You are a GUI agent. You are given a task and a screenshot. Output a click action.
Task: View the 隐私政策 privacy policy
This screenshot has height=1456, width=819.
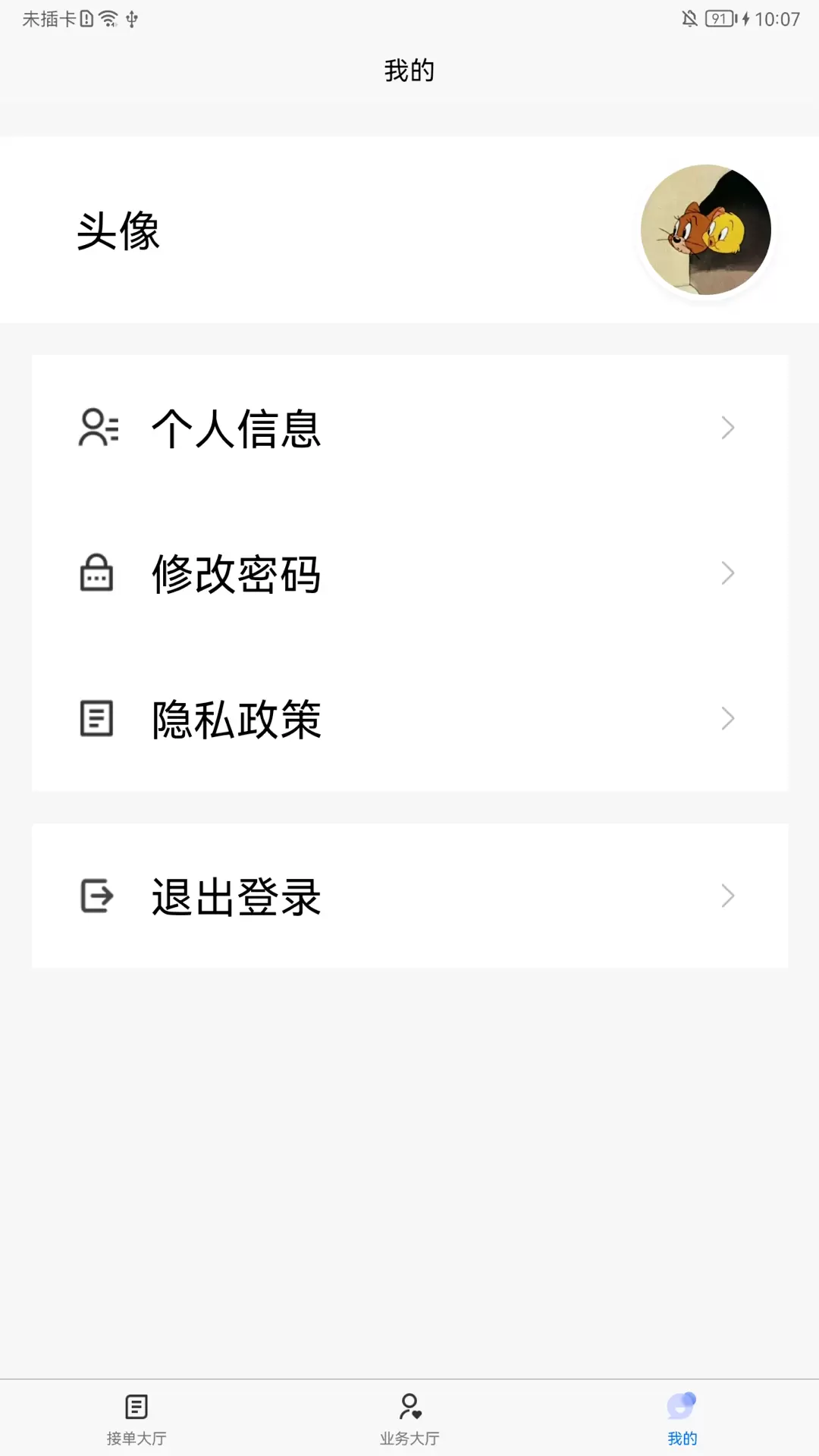pyautogui.click(x=409, y=719)
